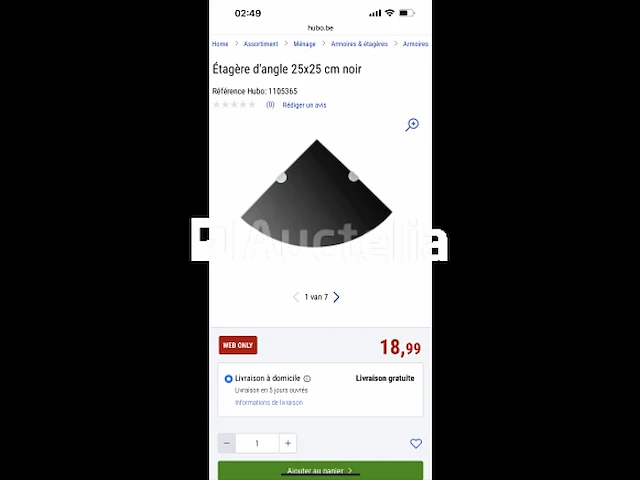Open info icon beside Livraison à domicile
The height and width of the screenshot is (480, 640).
(x=307, y=379)
